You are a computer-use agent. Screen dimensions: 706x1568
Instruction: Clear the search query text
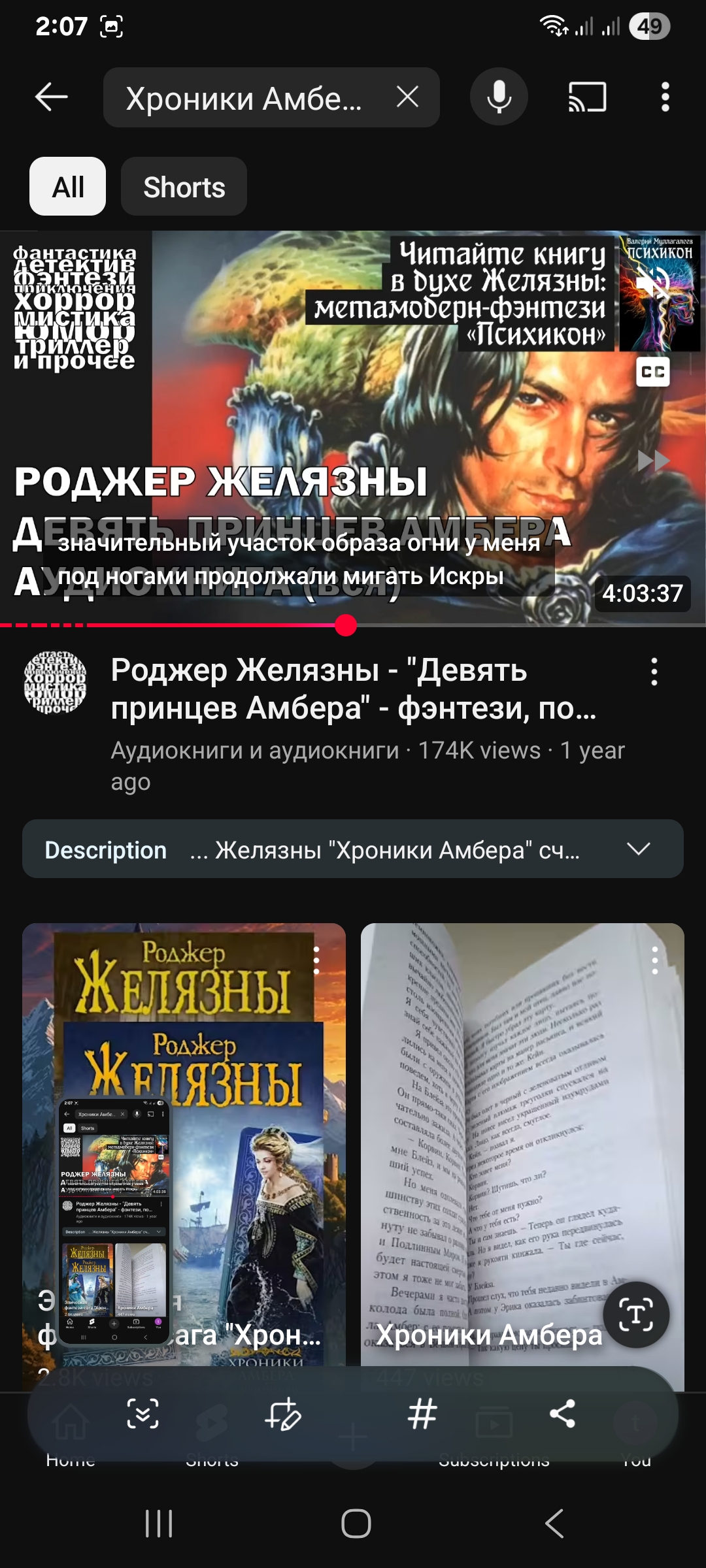pos(407,97)
